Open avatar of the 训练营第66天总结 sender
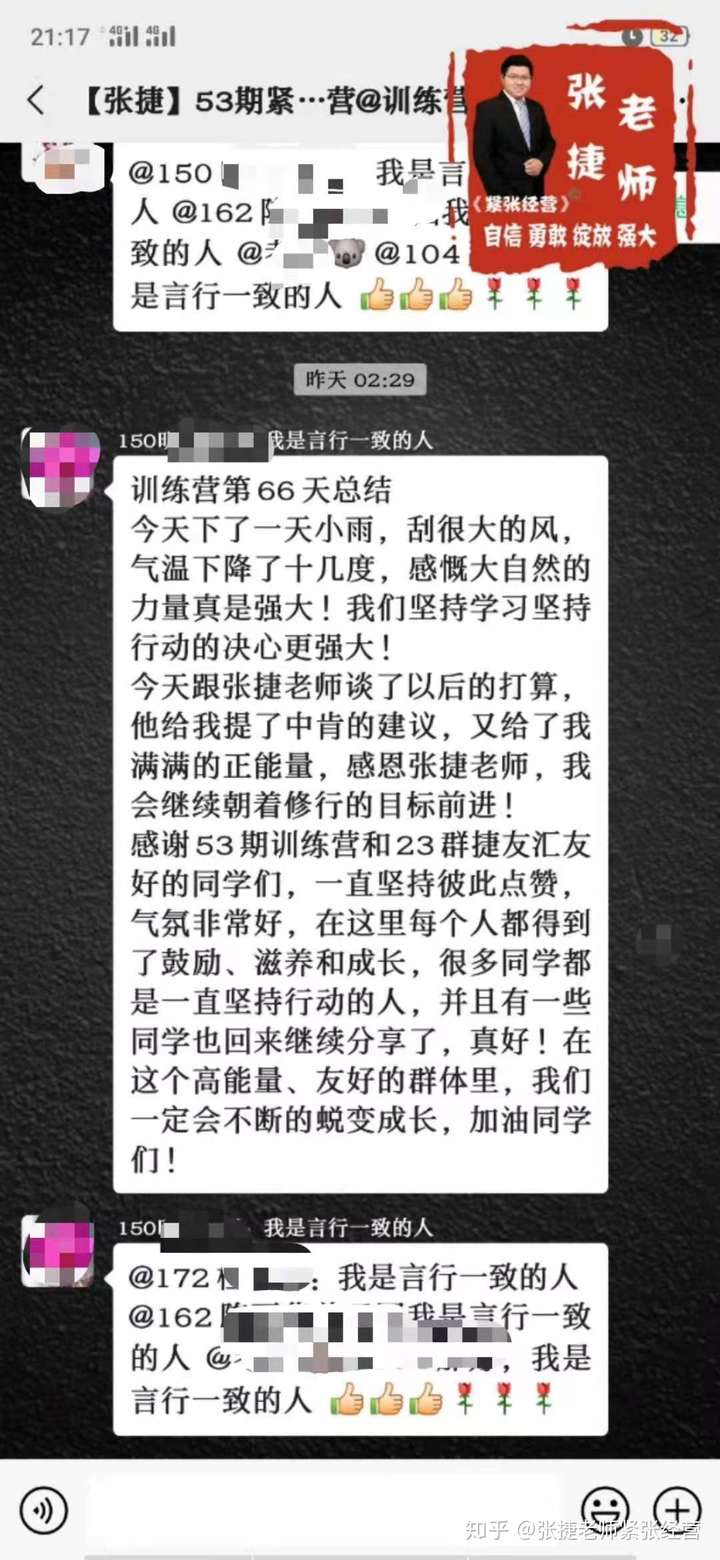720x1560 pixels. (62, 468)
